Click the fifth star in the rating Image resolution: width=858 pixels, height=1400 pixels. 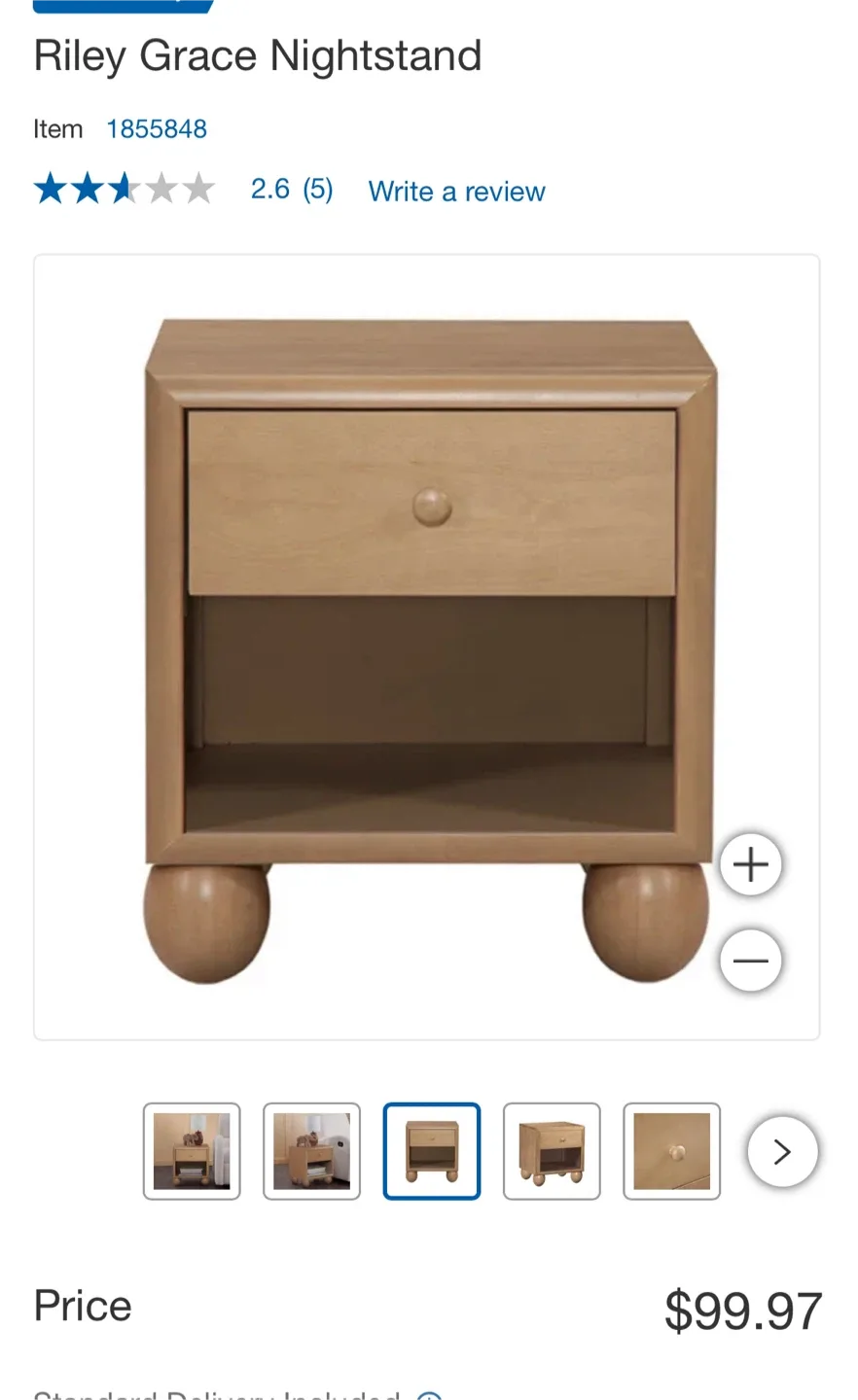pyautogui.click(x=198, y=188)
